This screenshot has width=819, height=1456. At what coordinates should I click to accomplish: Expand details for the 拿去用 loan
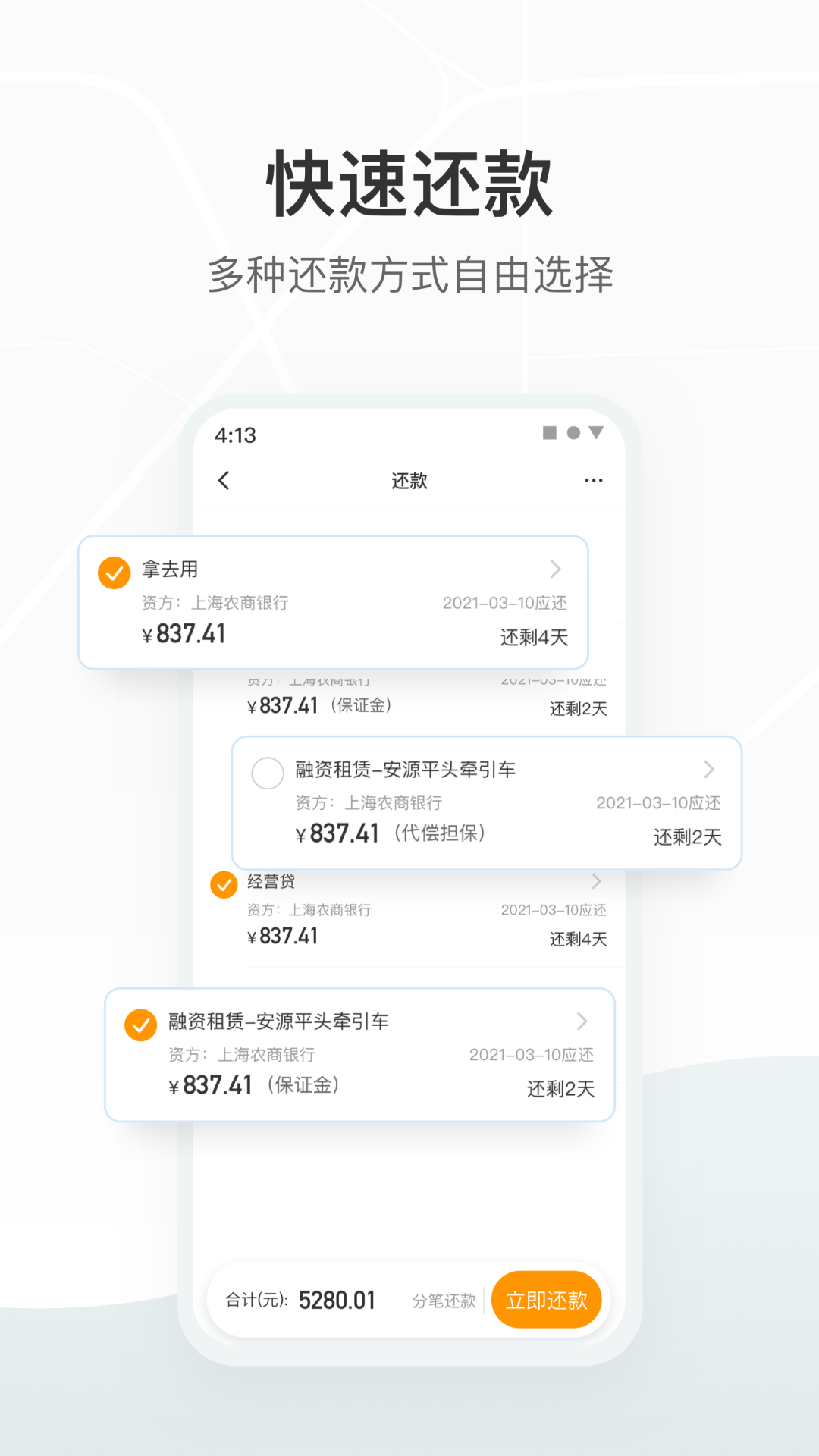(556, 570)
